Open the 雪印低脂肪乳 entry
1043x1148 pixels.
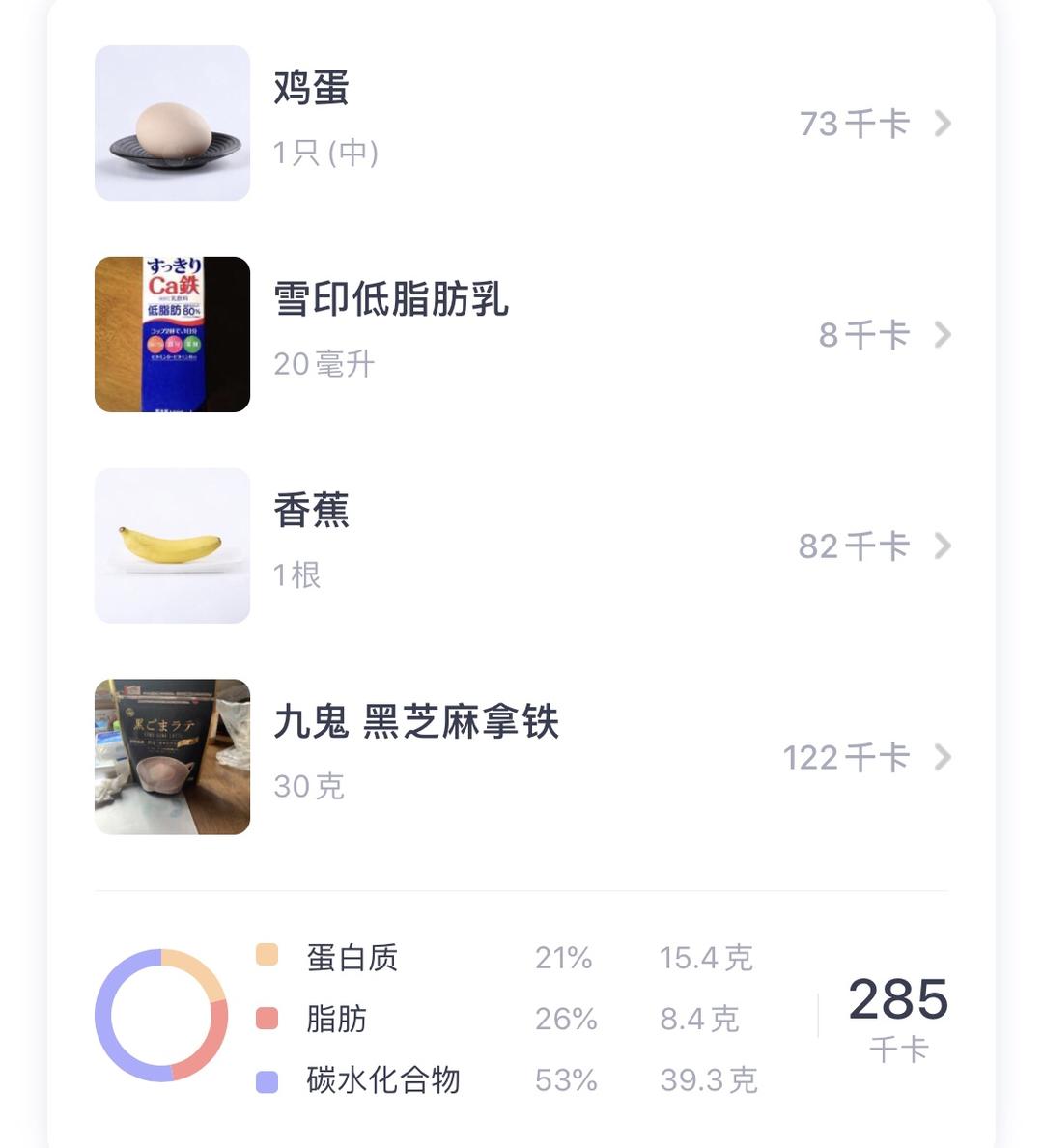pyautogui.click(x=521, y=334)
